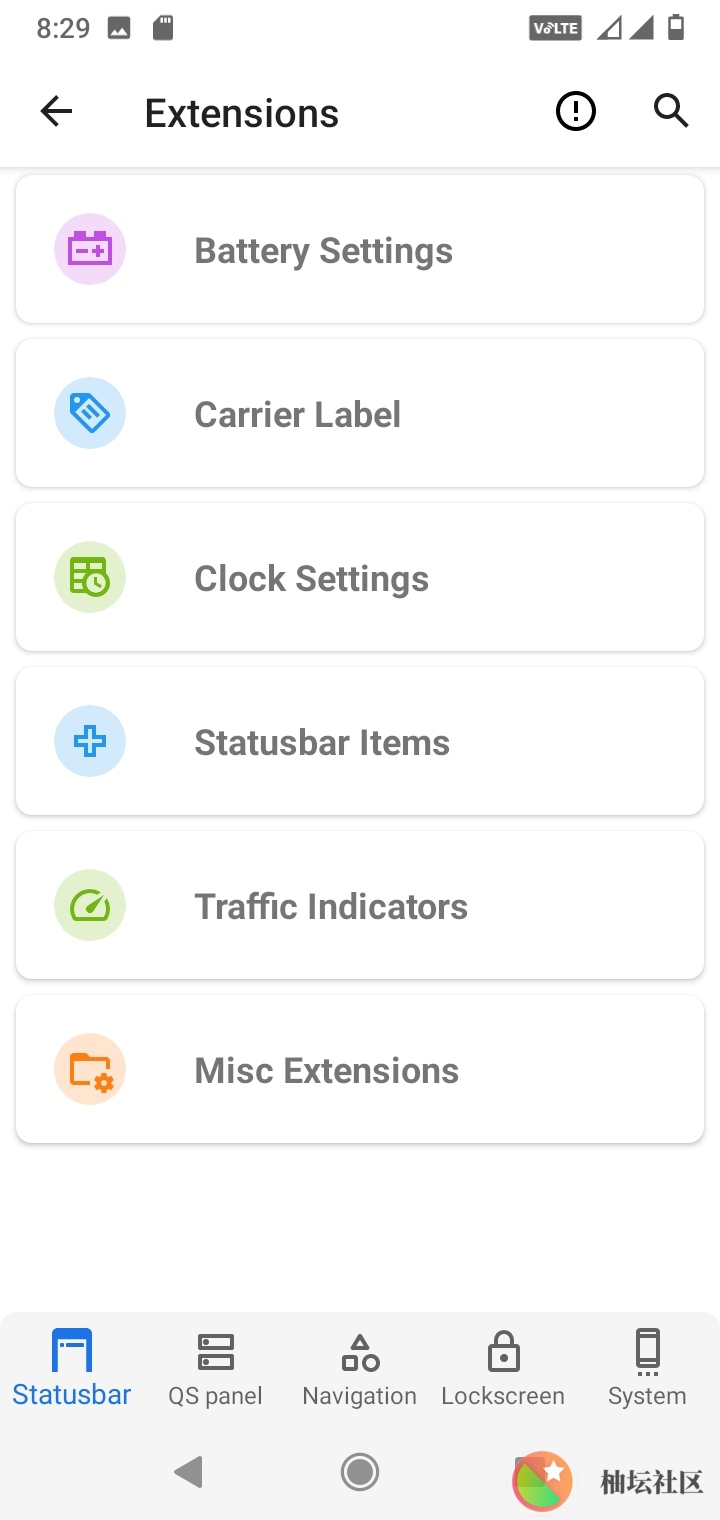The width and height of the screenshot is (720, 1520).
Task: Open Statusbar Items
Action: tap(360, 741)
